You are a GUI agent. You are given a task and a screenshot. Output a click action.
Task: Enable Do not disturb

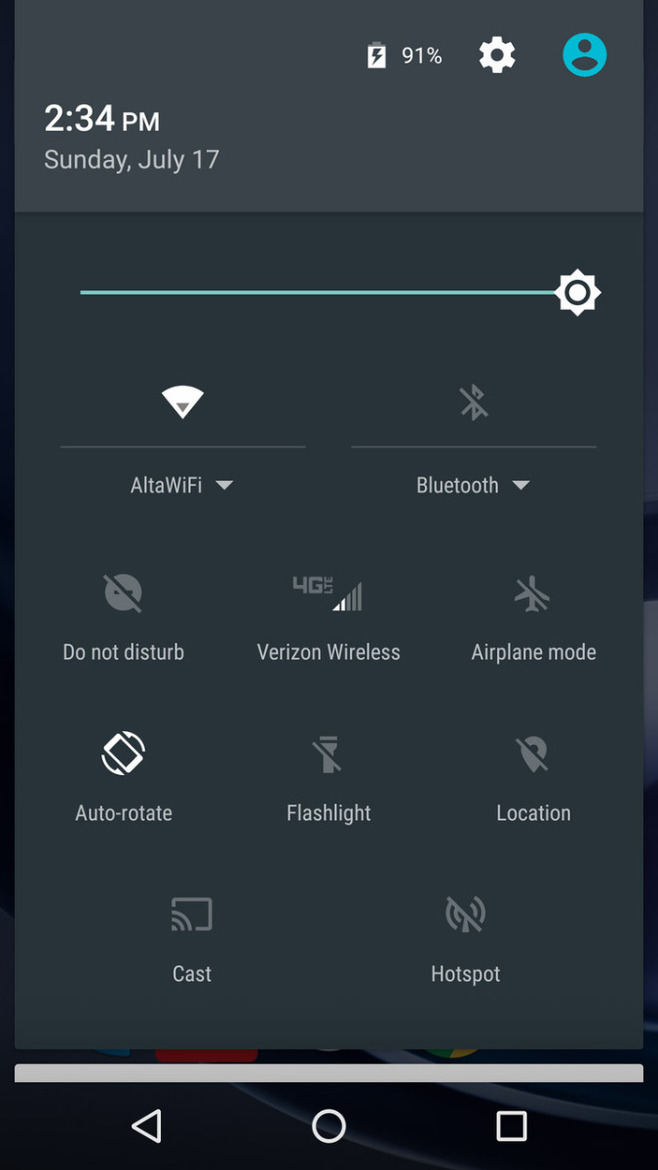123,593
